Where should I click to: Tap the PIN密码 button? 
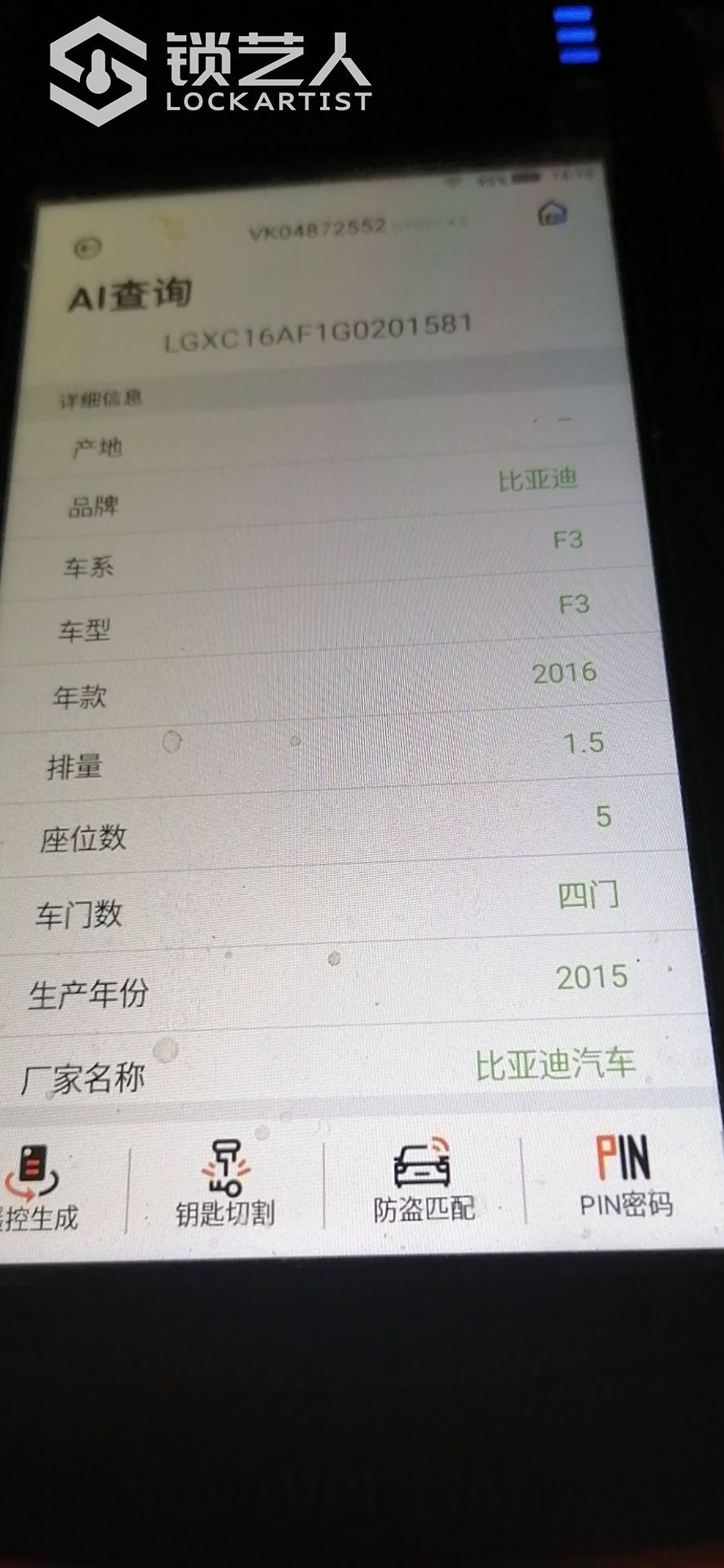625,1176
